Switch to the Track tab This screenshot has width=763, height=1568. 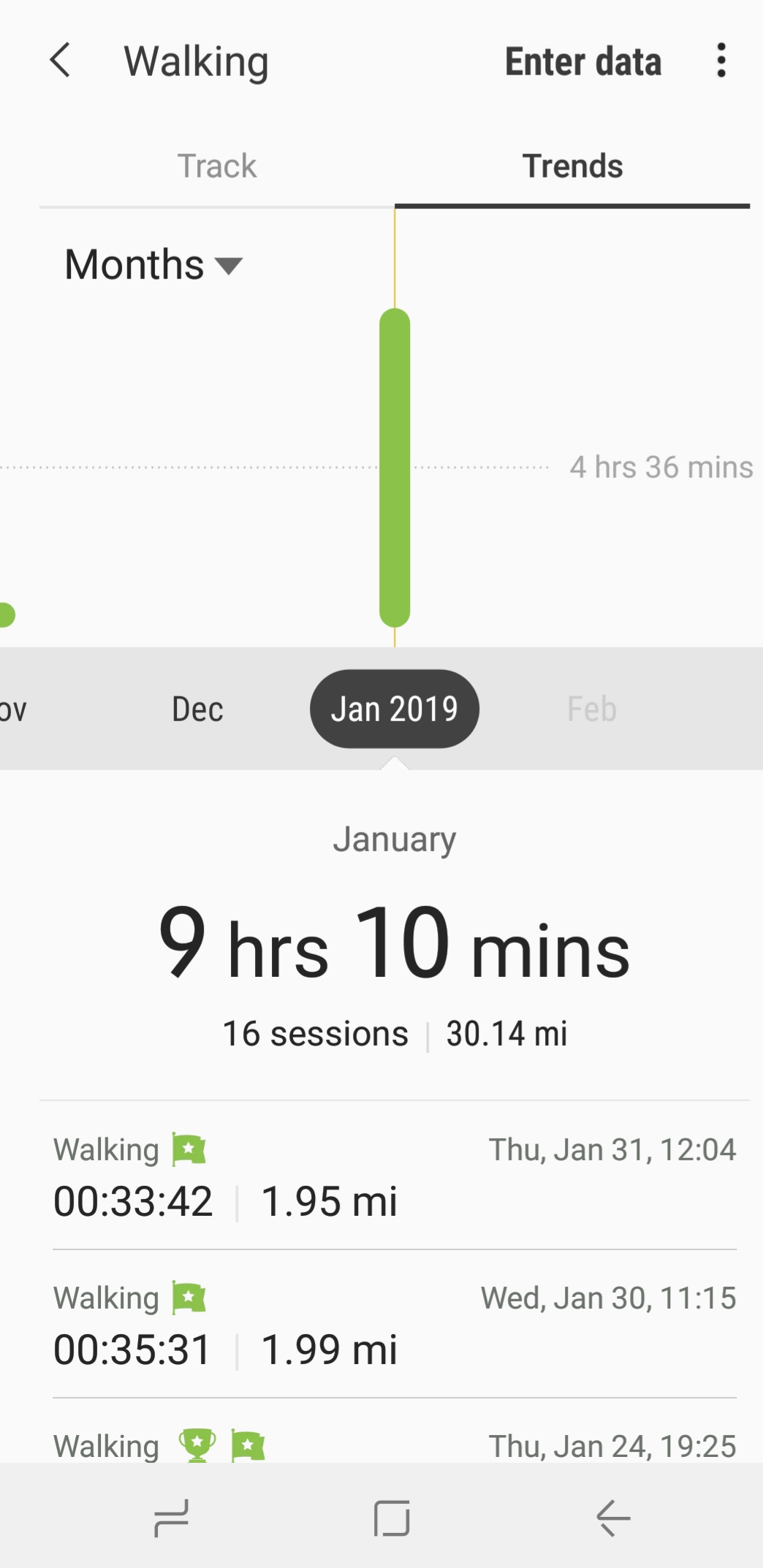pyautogui.click(x=217, y=167)
